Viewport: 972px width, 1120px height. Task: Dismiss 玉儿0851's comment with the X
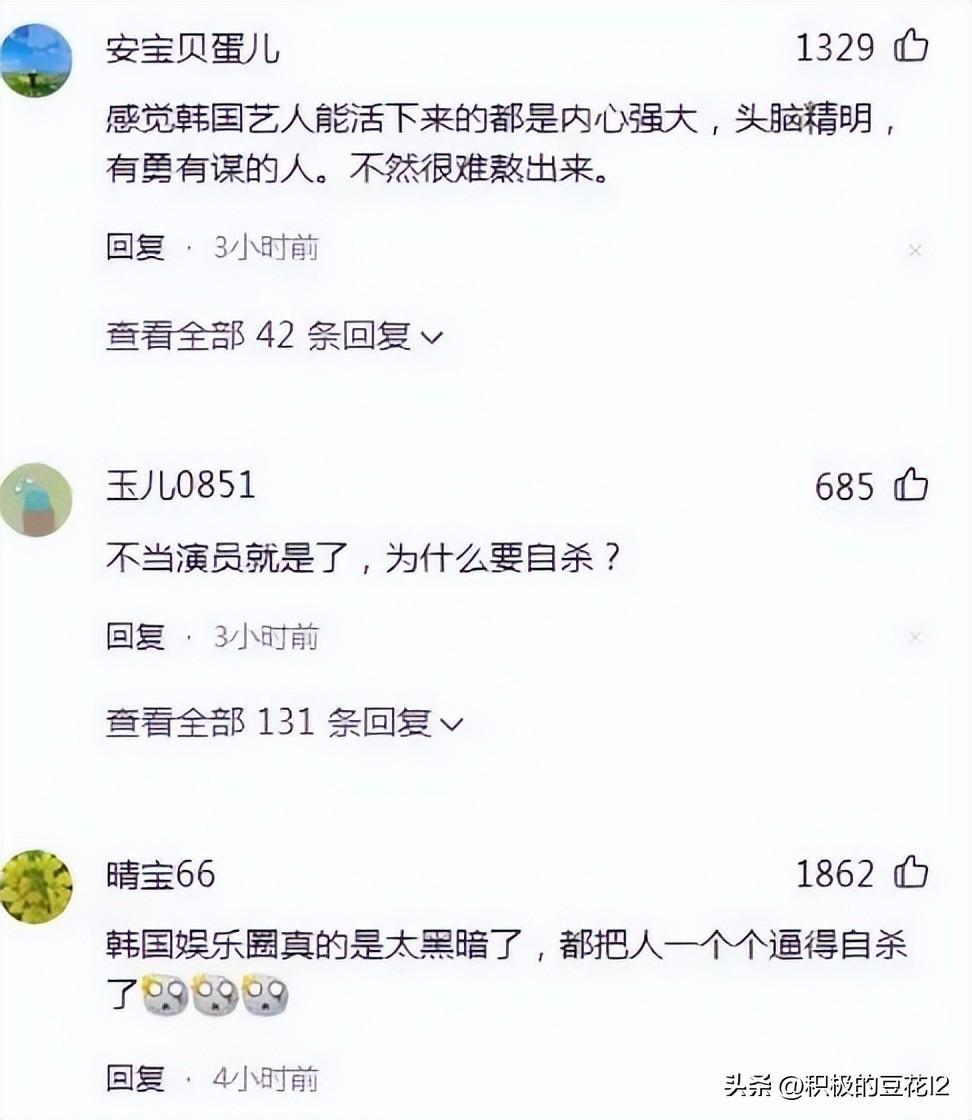pyautogui.click(x=914, y=637)
